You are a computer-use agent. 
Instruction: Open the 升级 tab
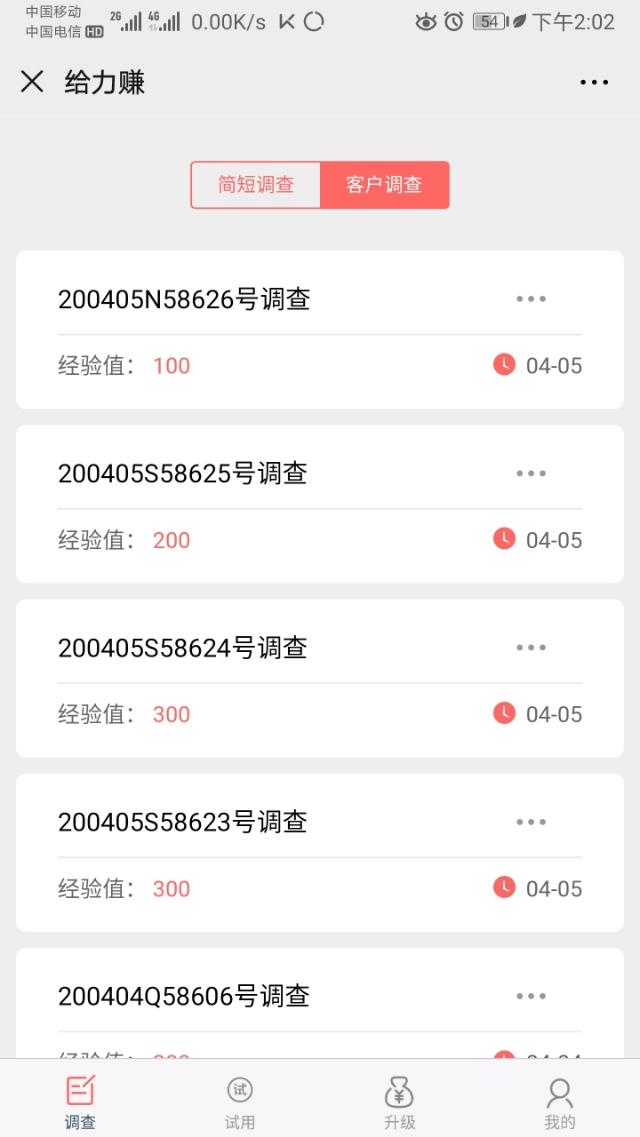pos(400,1101)
